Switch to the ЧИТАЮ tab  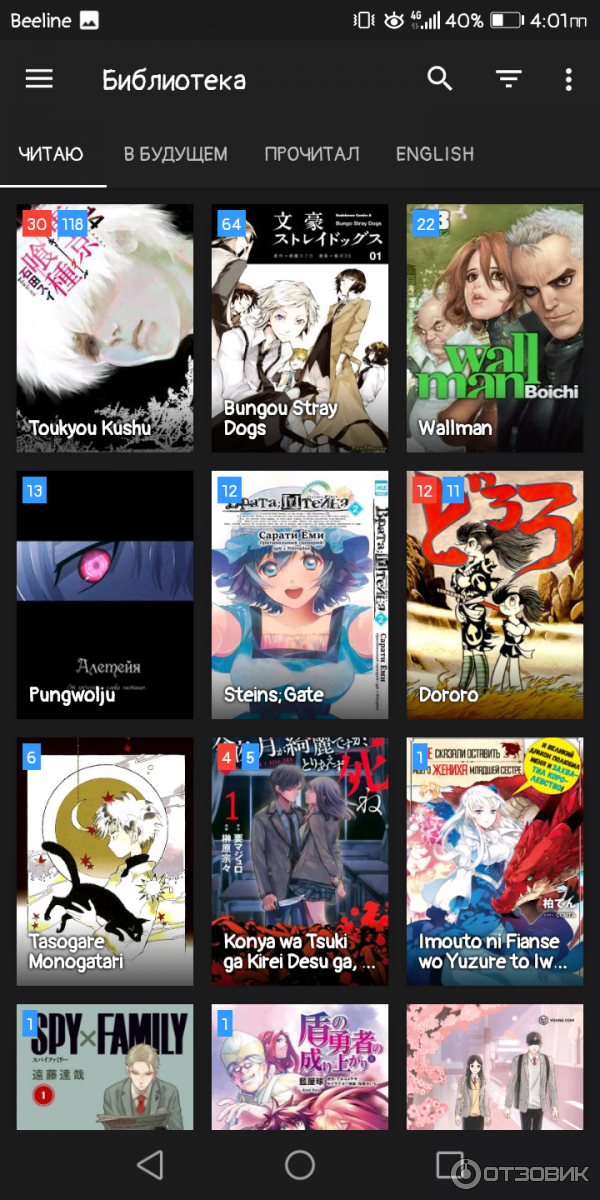coord(51,154)
